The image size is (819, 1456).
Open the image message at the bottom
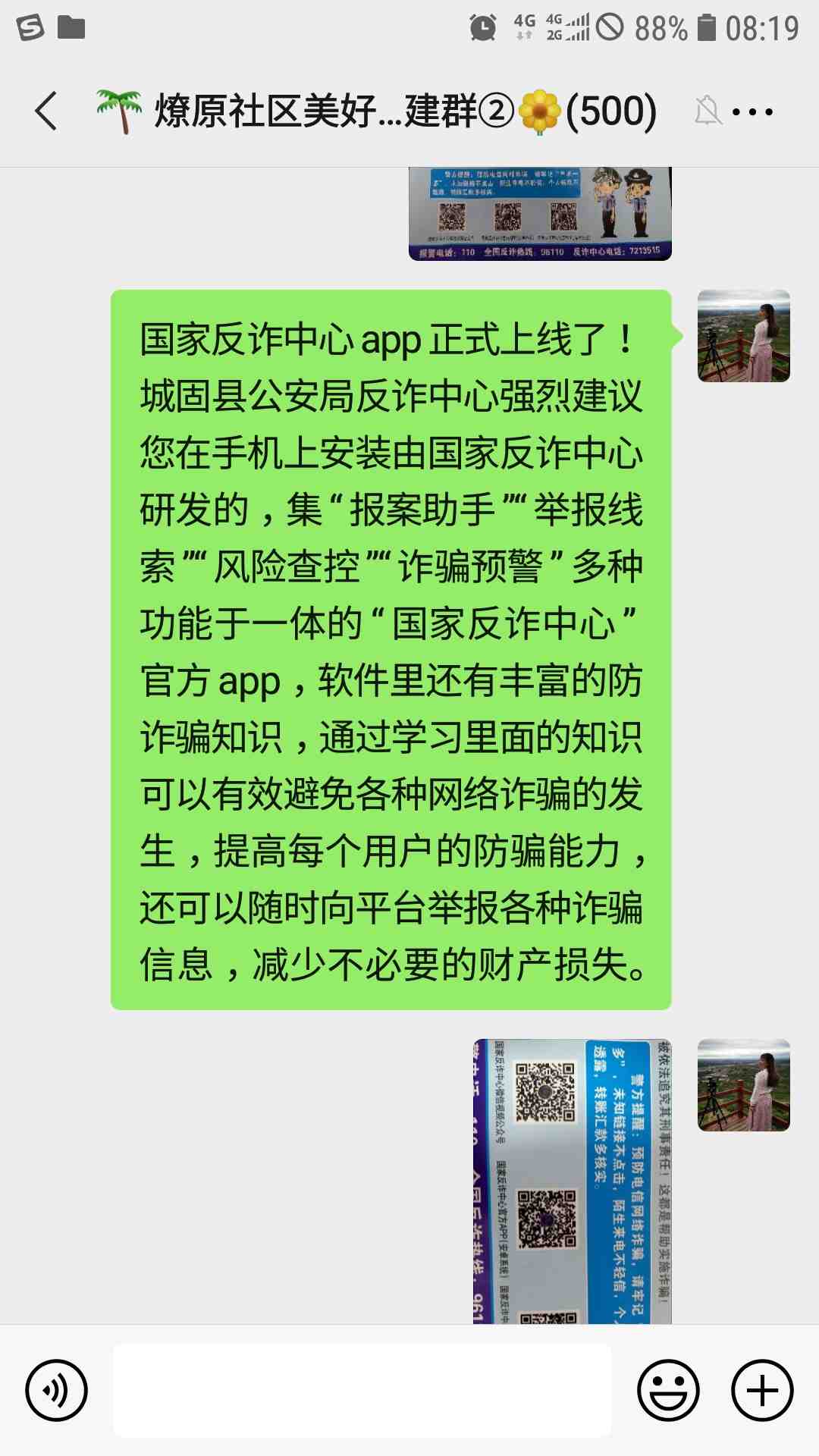tap(572, 1181)
